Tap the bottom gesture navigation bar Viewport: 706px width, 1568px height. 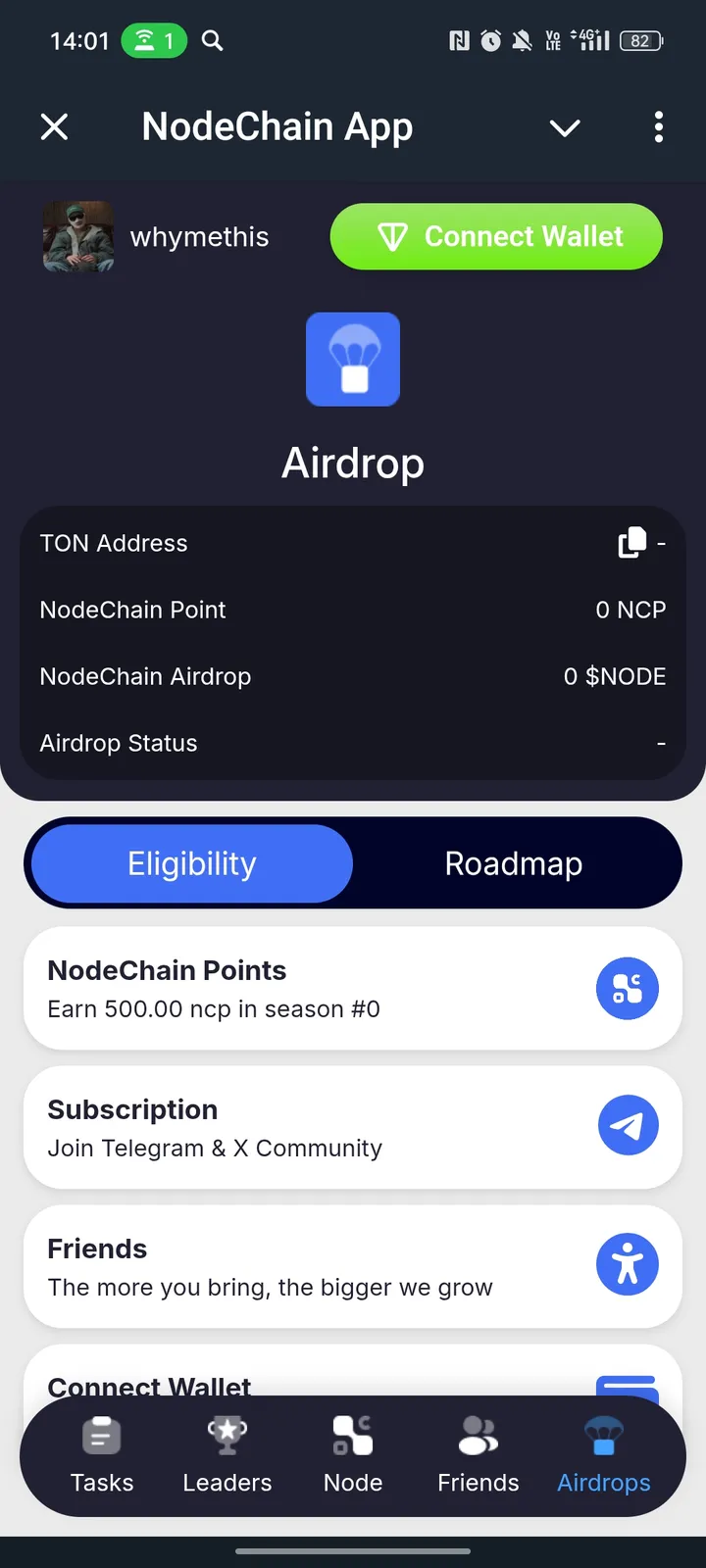(x=353, y=1524)
